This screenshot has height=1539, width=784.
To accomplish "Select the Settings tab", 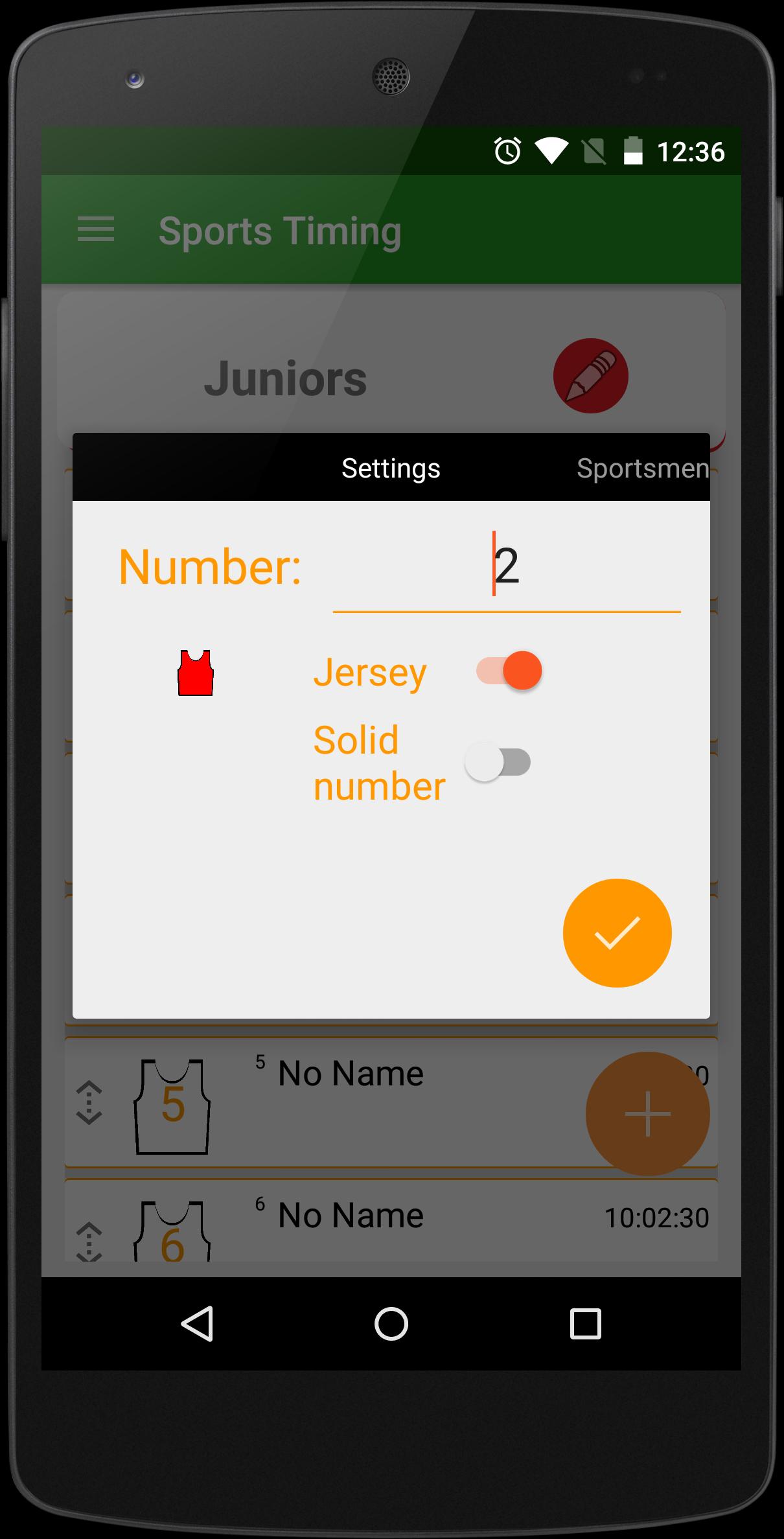I will point(391,469).
